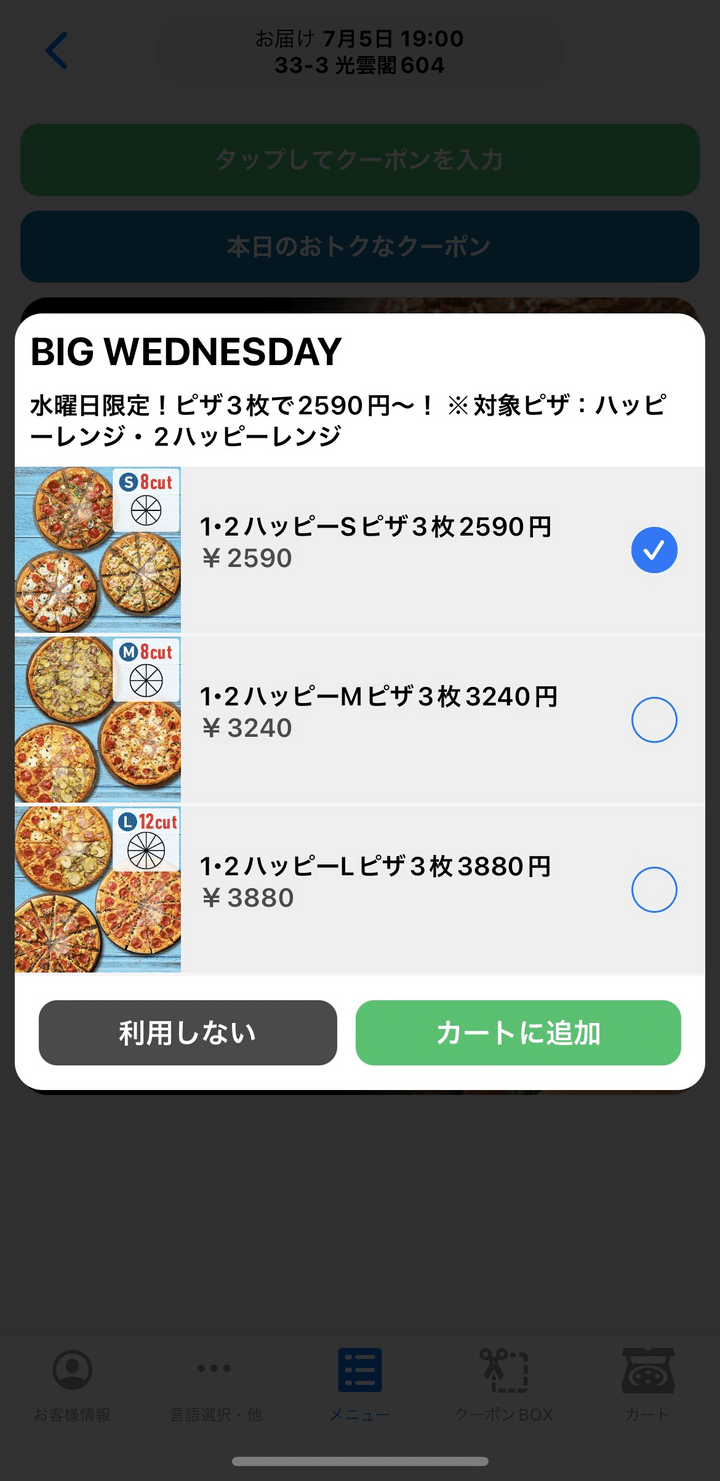Viewport: 720px width, 1481px height.
Task: Tap タップしてクーポンを入力 banner
Action: pos(360,160)
